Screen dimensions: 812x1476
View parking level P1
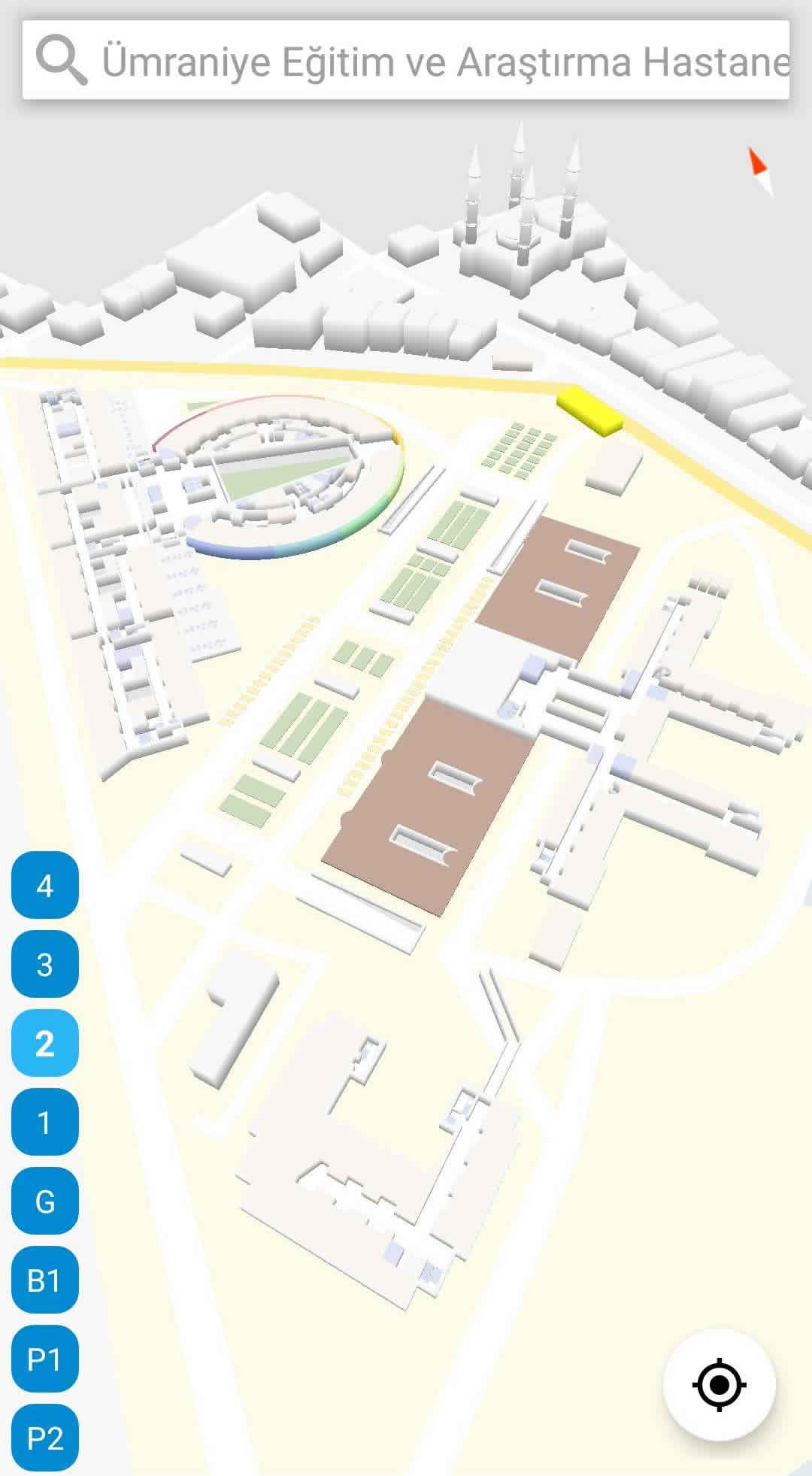[x=45, y=1359]
